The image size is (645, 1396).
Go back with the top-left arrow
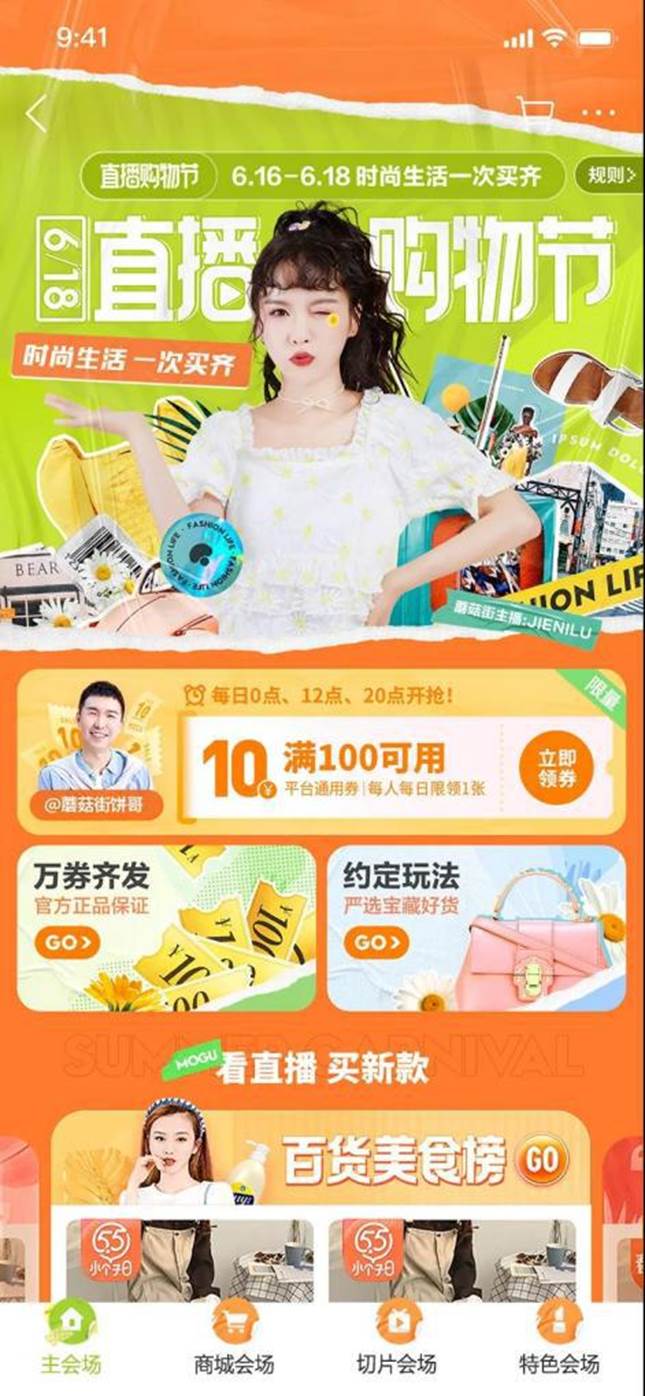coord(37,114)
